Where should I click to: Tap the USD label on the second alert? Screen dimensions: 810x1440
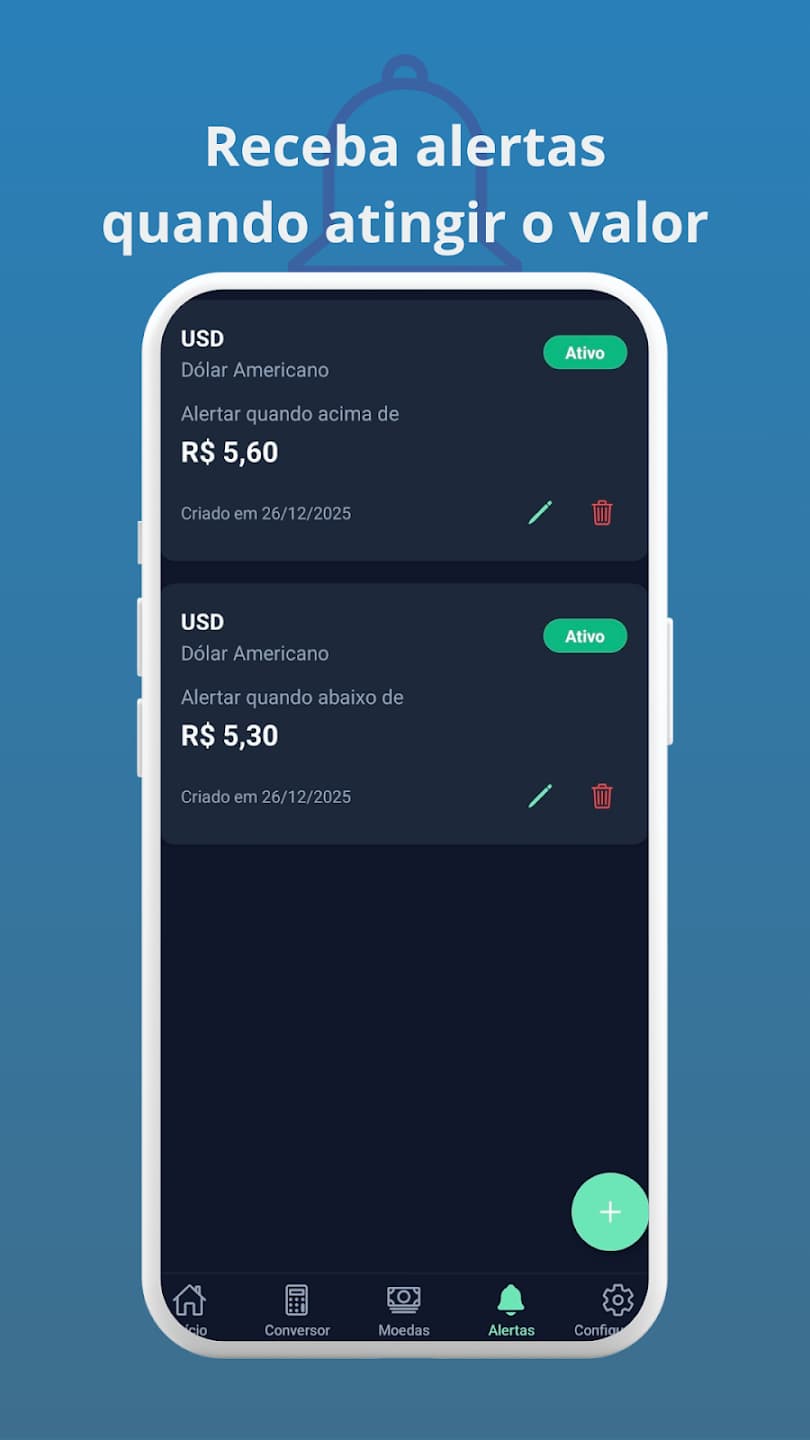click(203, 621)
